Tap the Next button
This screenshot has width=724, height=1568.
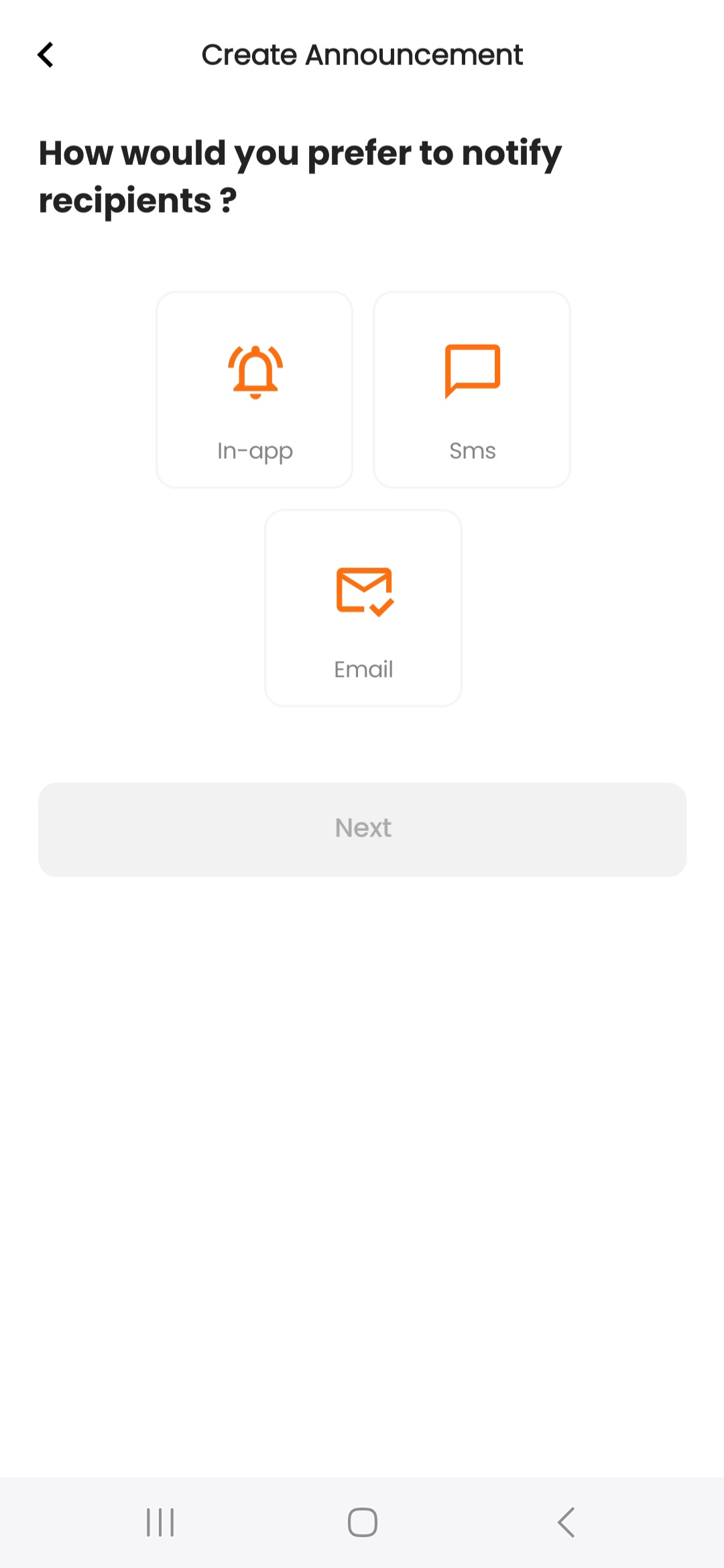click(x=362, y=829)
